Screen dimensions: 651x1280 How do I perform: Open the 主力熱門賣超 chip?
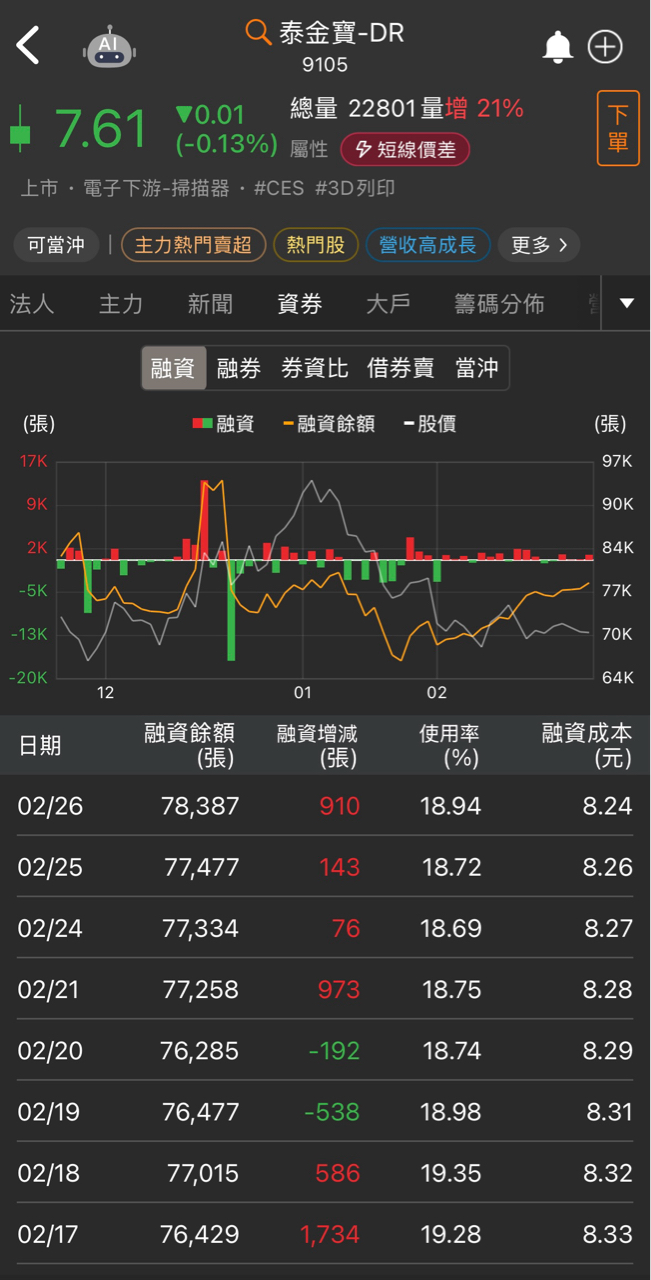pos(193,245)
